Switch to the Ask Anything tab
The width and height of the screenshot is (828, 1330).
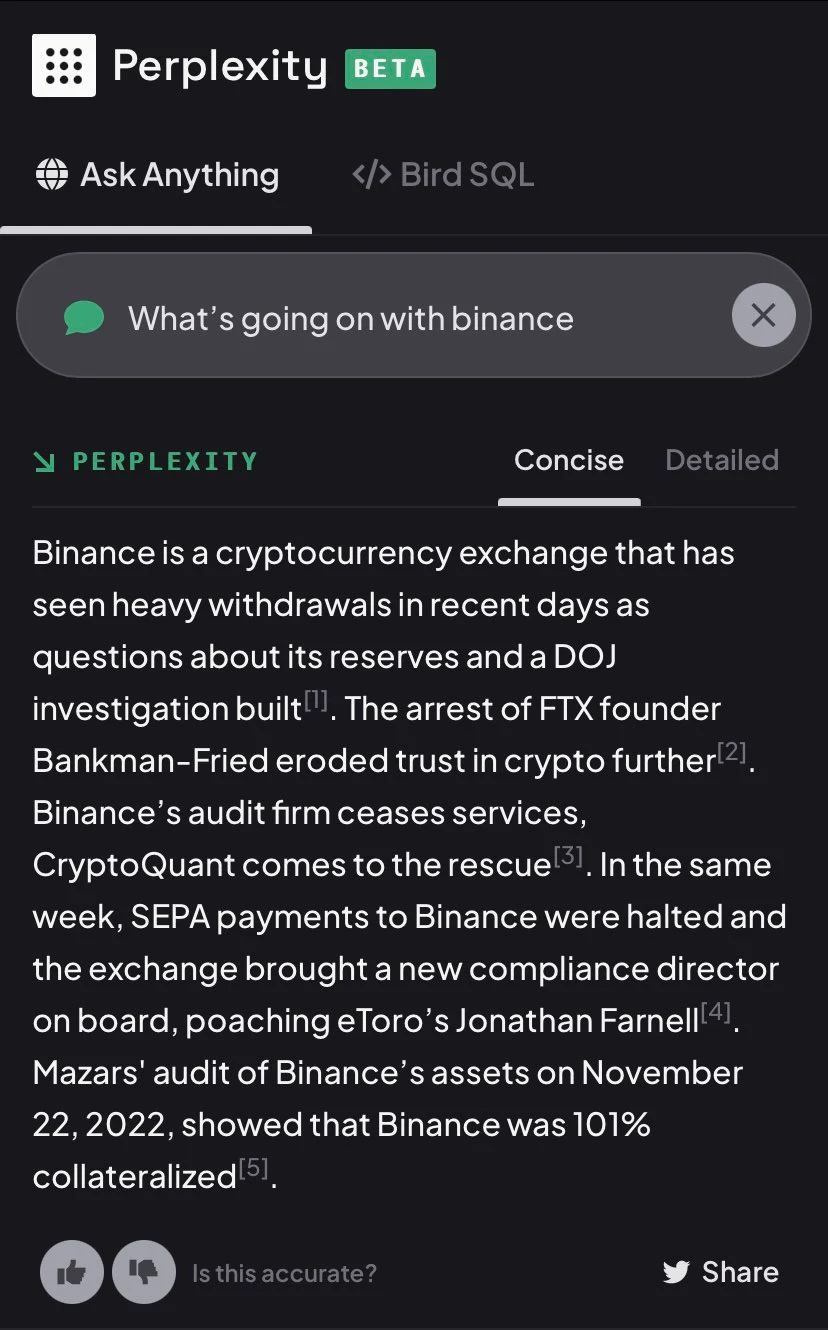157,175
